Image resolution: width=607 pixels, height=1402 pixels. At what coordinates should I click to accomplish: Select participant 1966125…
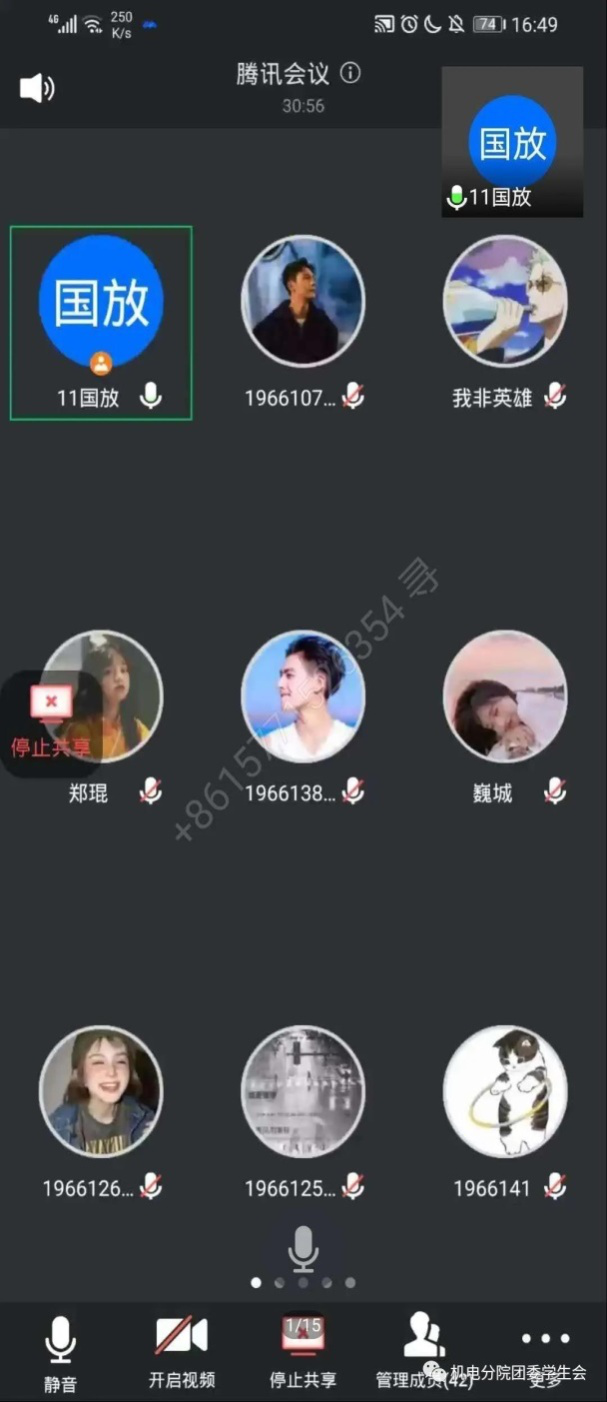point(303,1090)
